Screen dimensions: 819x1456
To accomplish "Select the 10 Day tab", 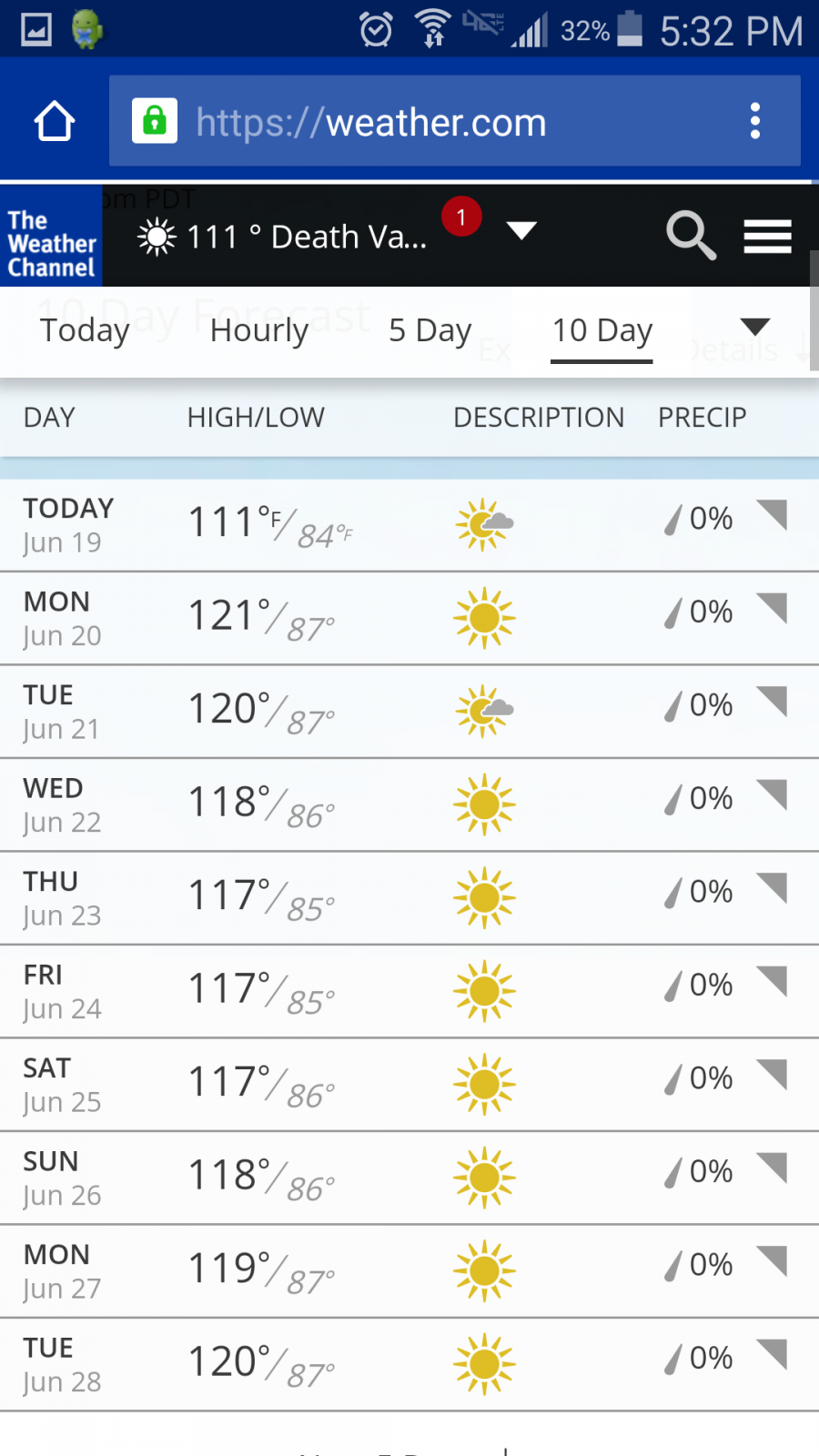I will (602, 332).
